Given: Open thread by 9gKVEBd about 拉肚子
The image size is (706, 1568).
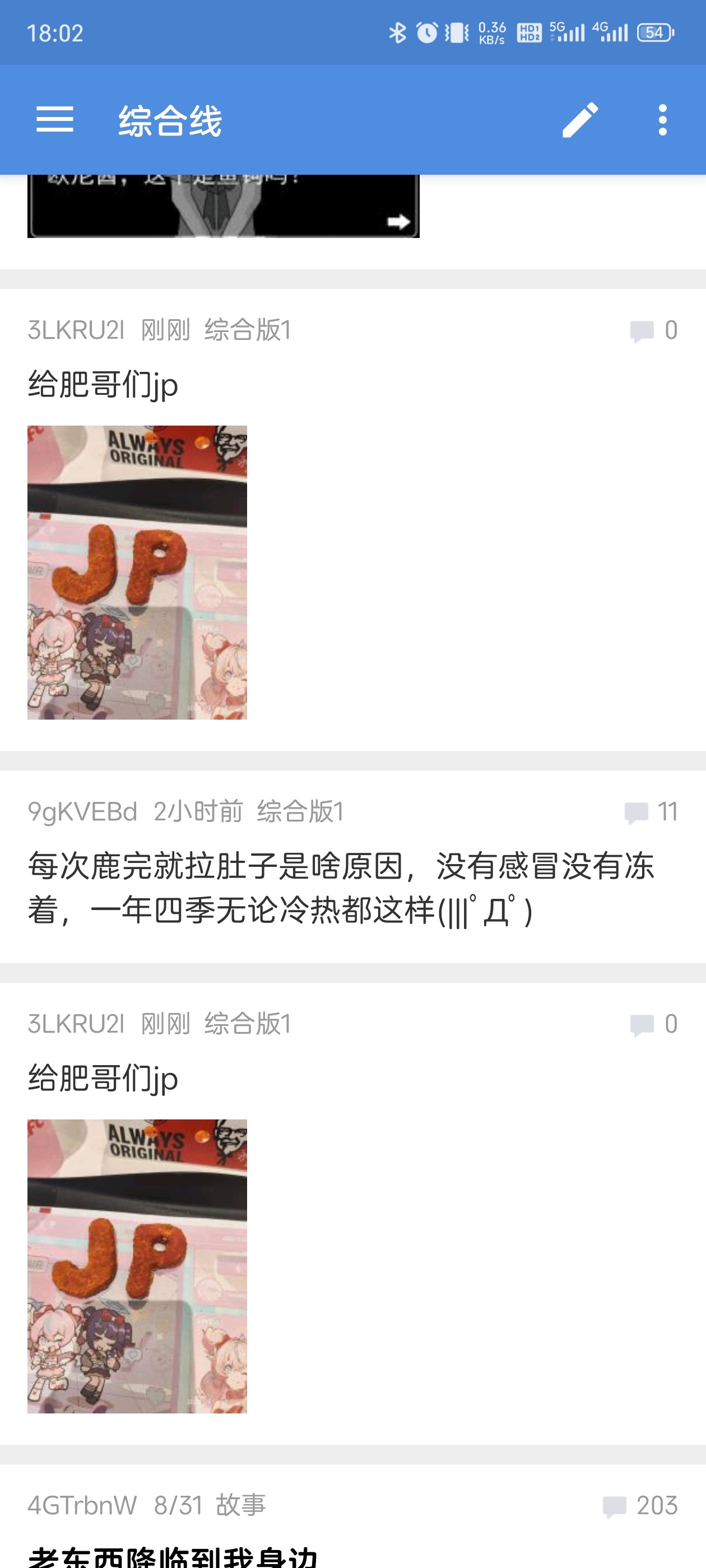Looking at the screenshot, I should pos(352,866).
